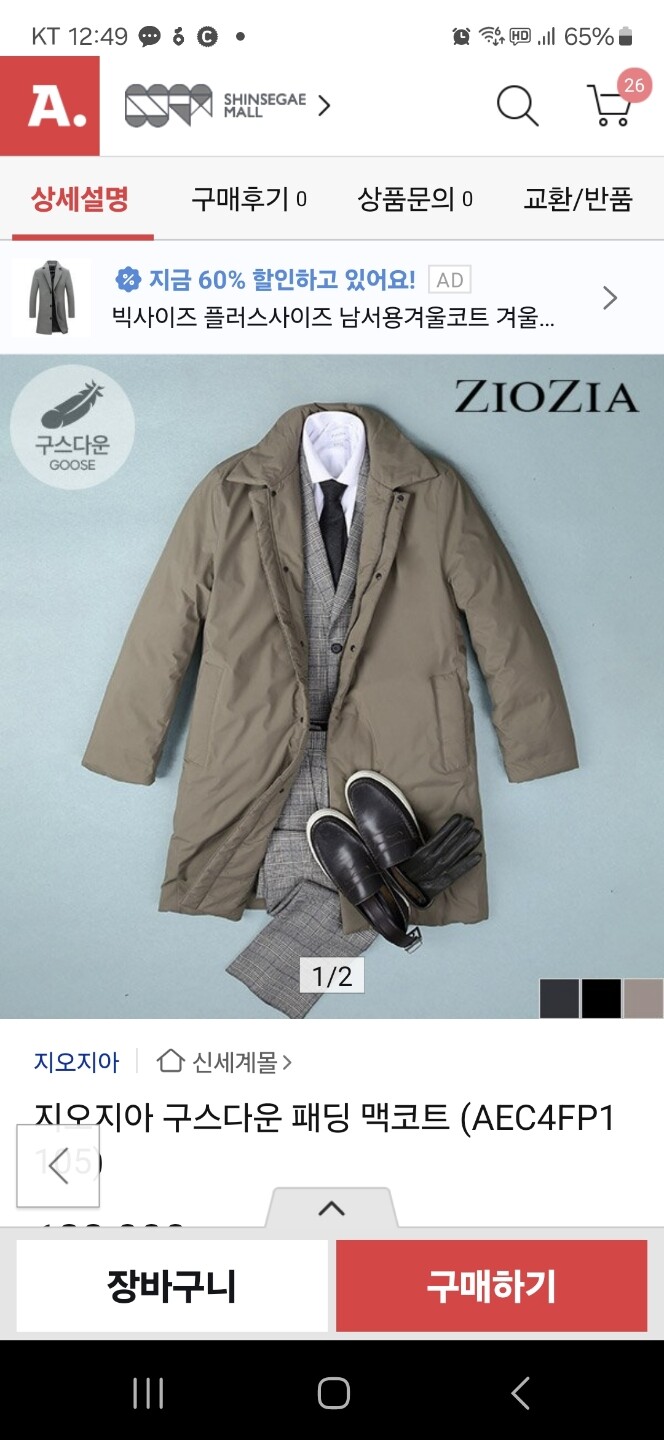Image resolution: width=664 pixels, height=1440 pixels.
Task: Open the search magnifier icon
Action: coord(517,105)
